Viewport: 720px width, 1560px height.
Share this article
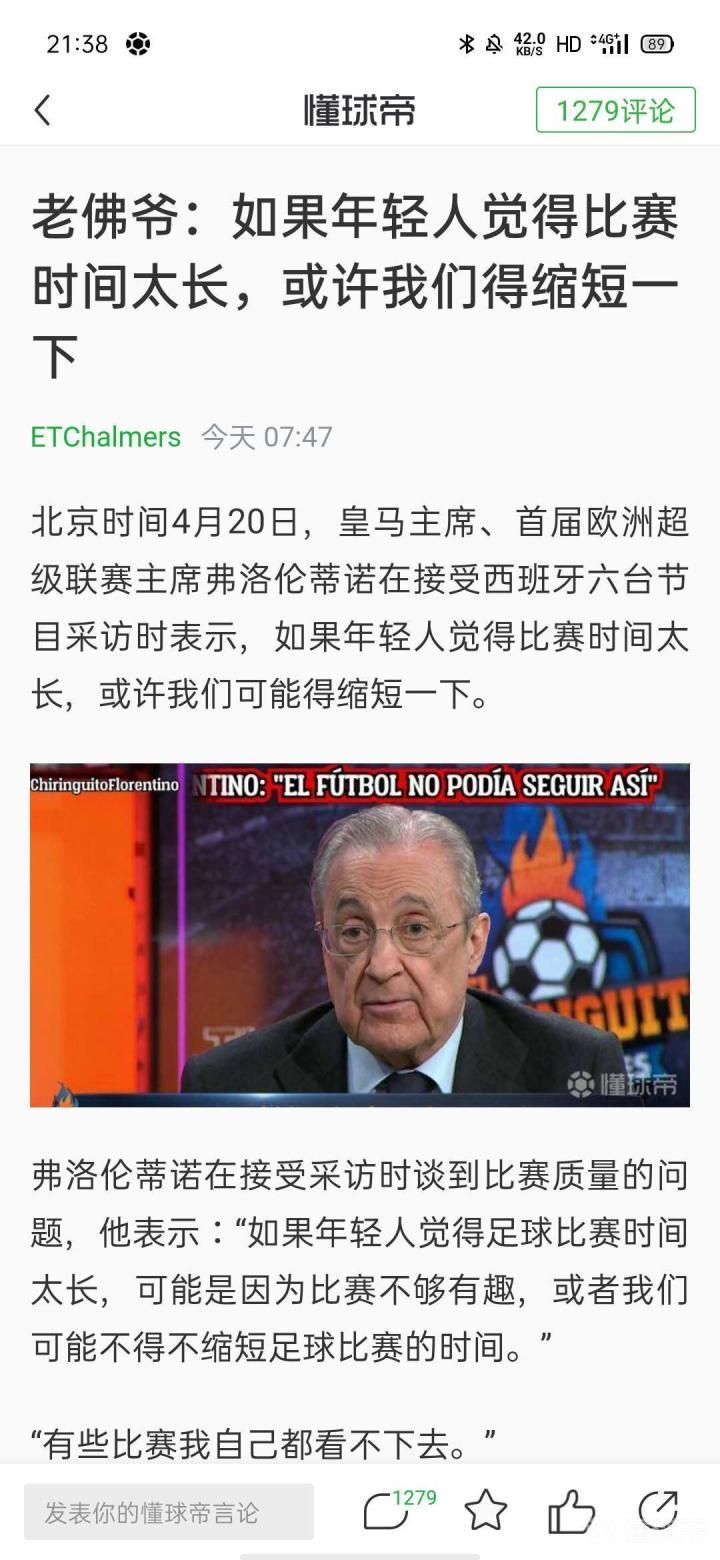click(x=658, y=1511)
